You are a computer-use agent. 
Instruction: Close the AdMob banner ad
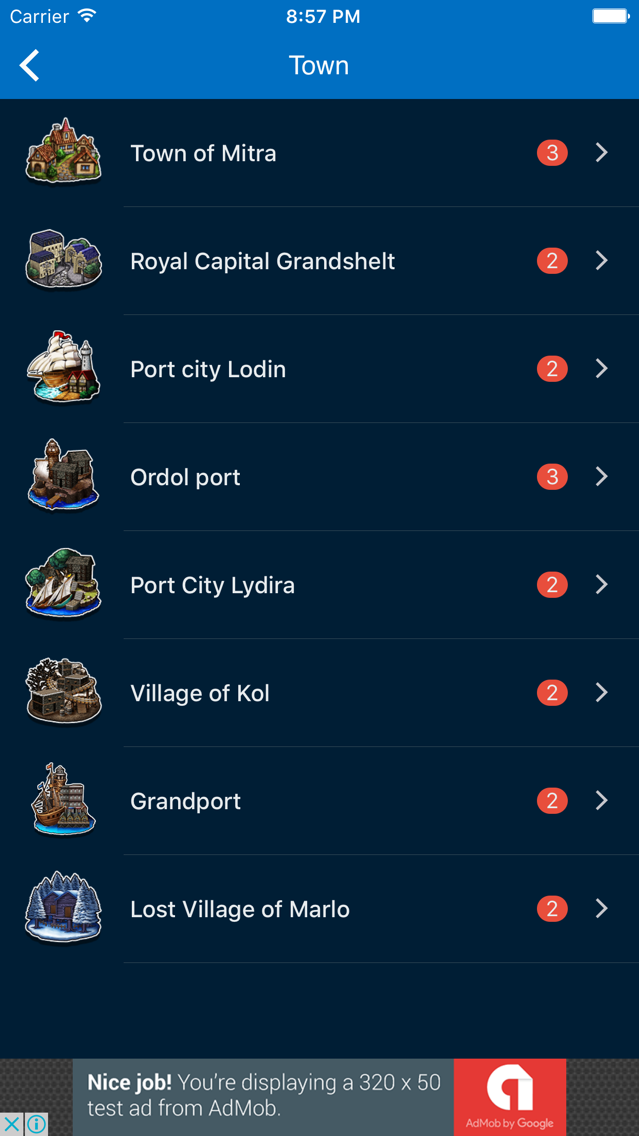[11, 1124]
